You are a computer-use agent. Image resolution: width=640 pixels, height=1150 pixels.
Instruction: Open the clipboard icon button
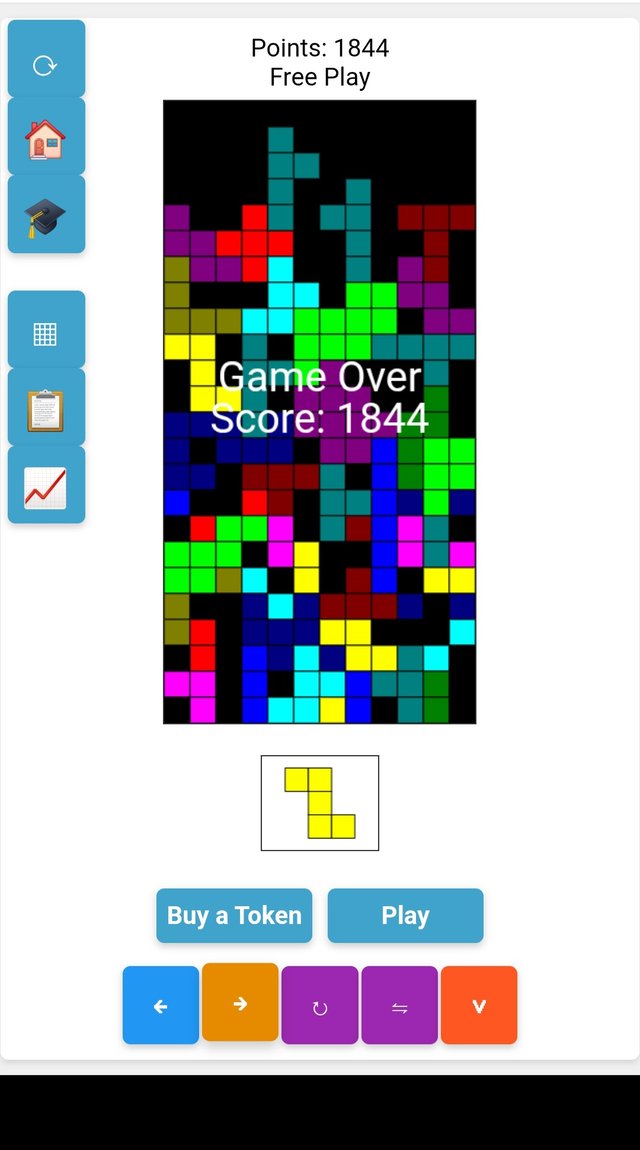46,408
